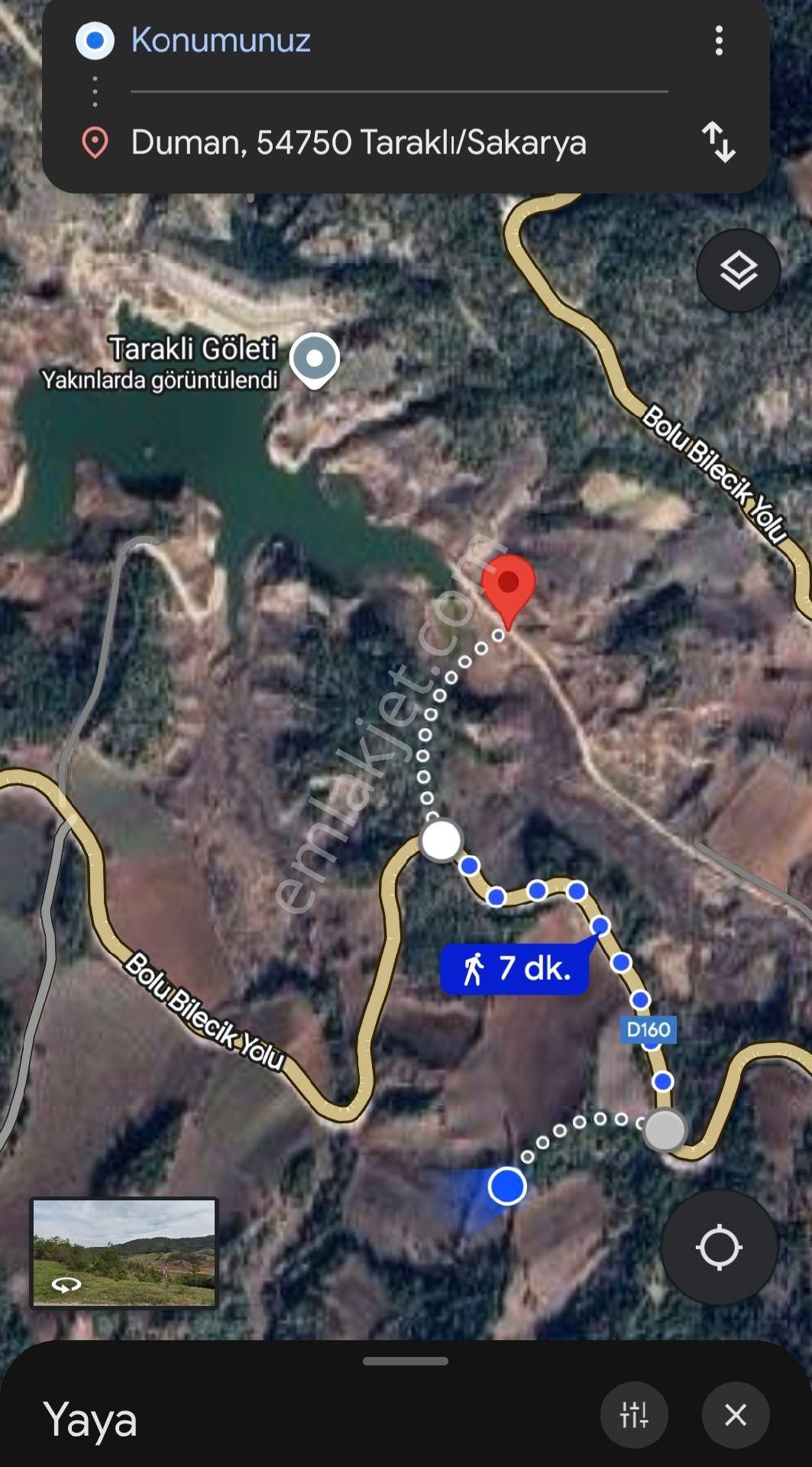Tap the Konumunuz starting point field
This screenshot has width=812, height=1467.
pyautogui.click(x=222, y=42)
